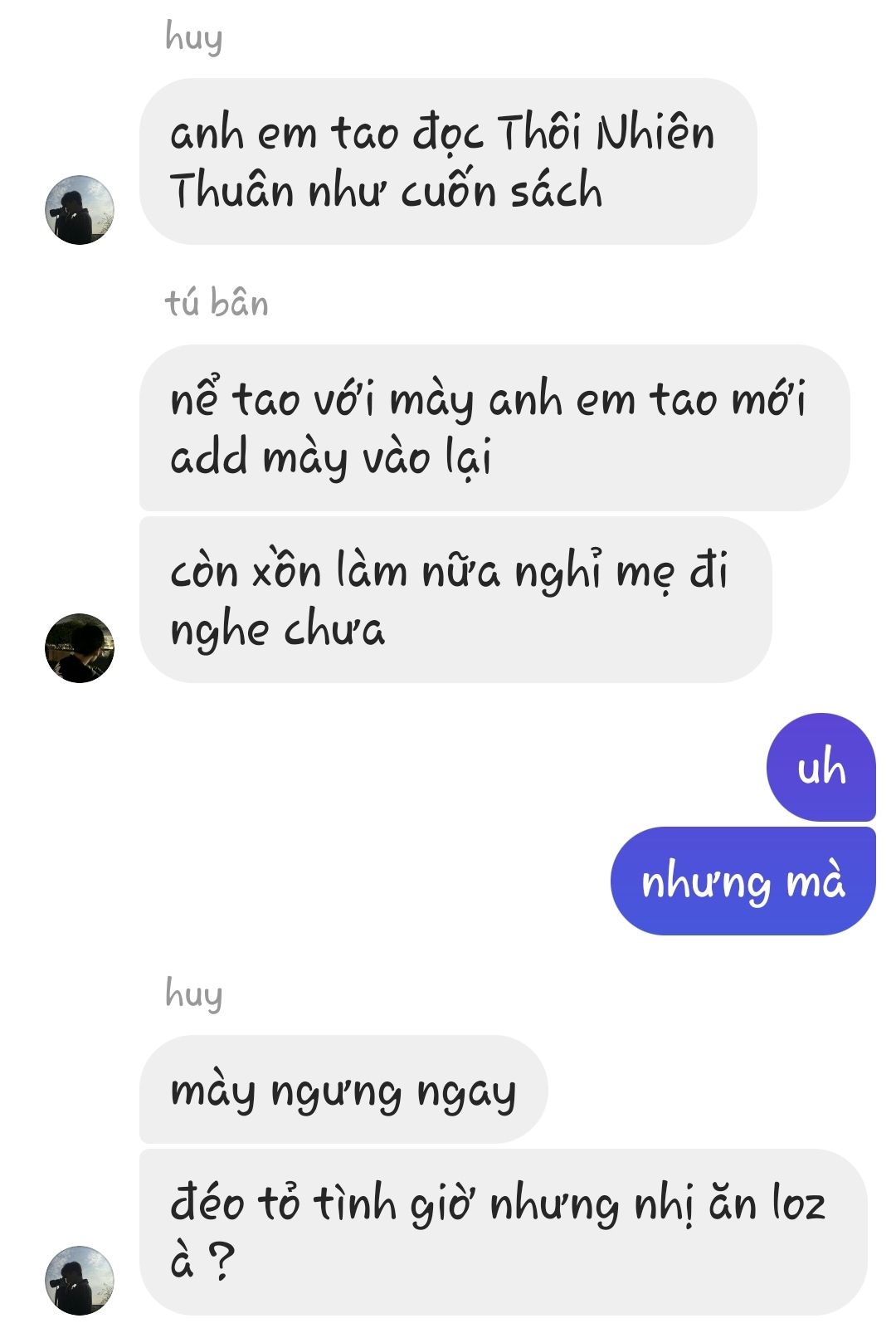Open tú bân's profile picture
Image resolution: width=896 pixels, height=1328 pixels.
[80, 648]
